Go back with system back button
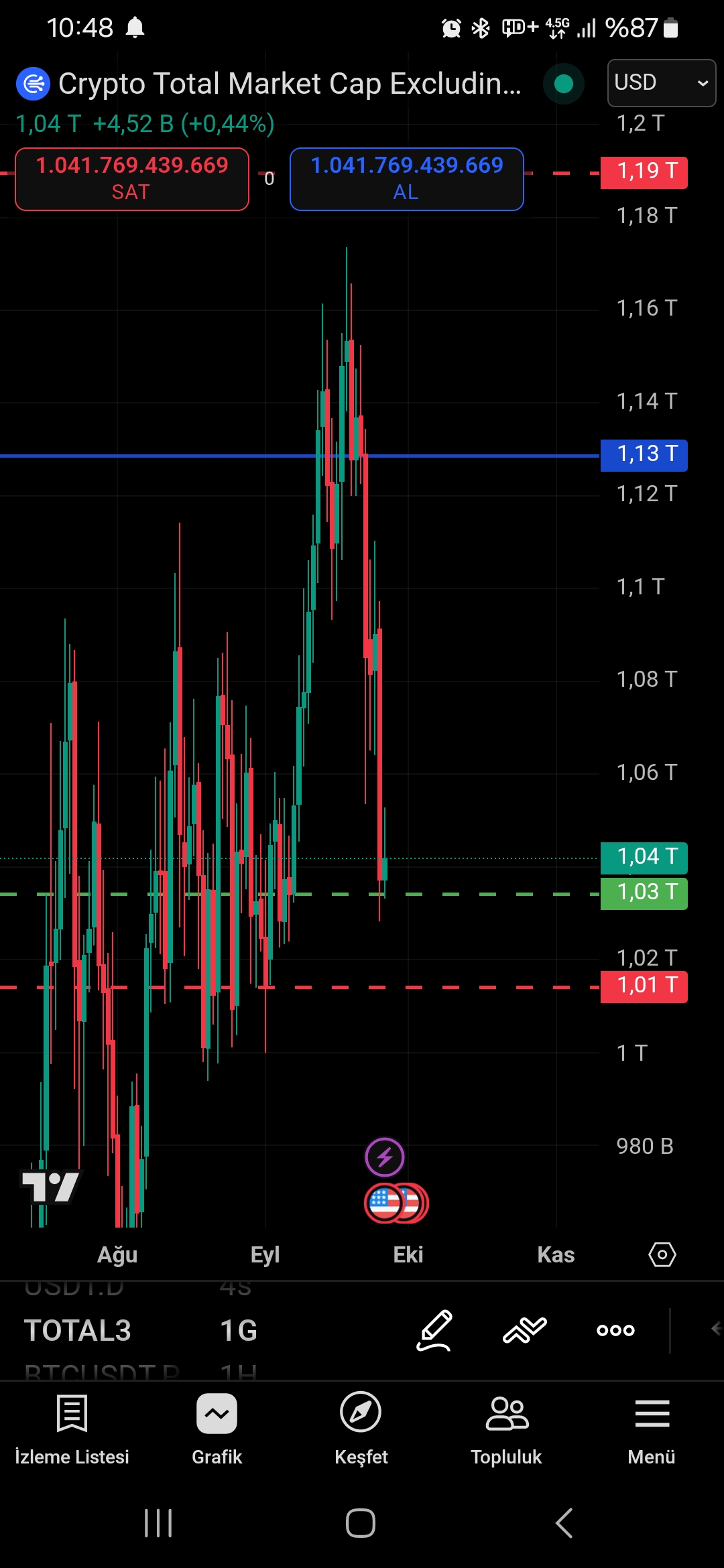Image resolution: width=724 pixels, height=1568 pixels. coord(564,1523)
